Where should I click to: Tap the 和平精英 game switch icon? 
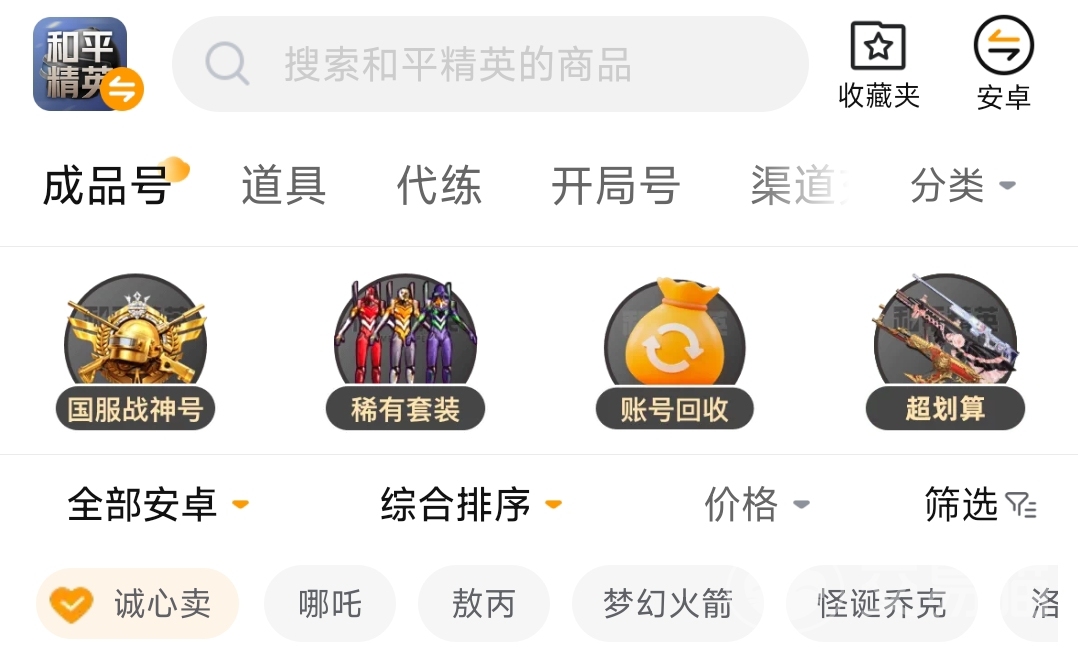[87, 65]
